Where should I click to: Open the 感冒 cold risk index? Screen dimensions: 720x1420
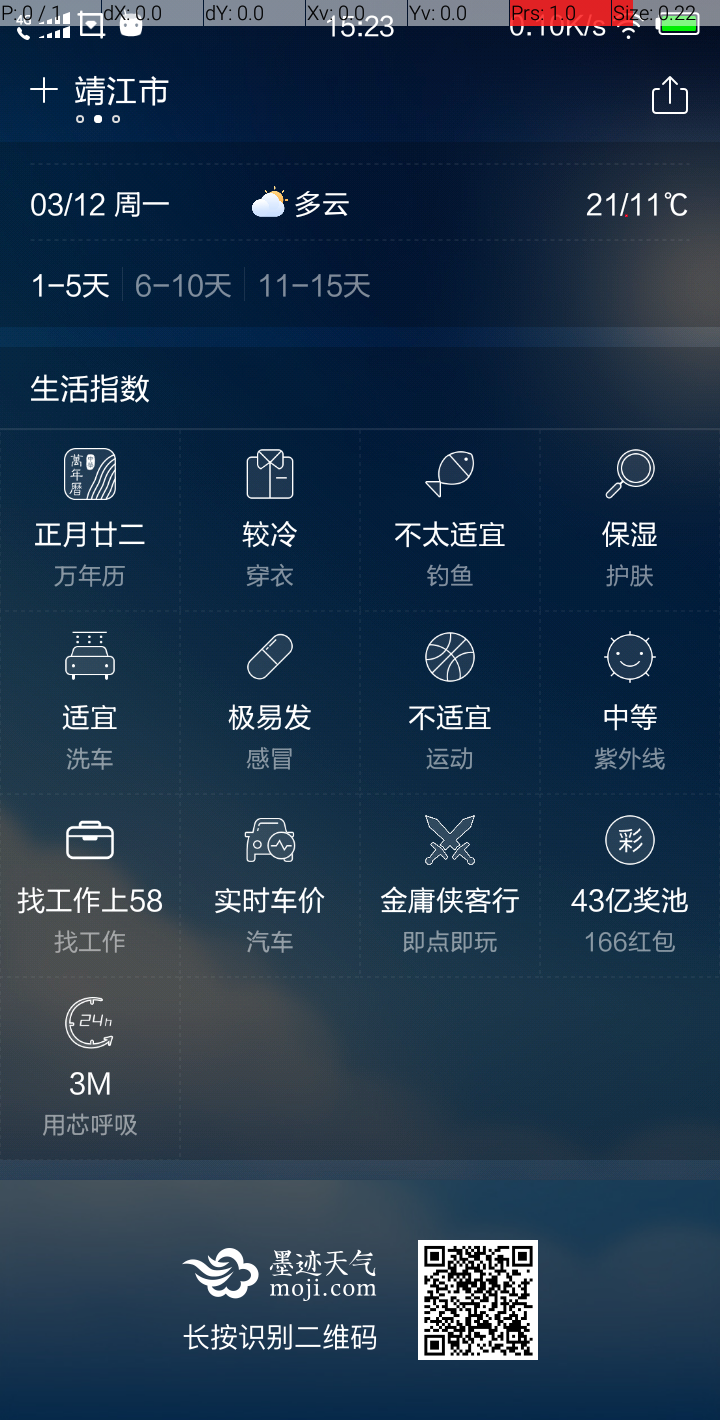270,702
